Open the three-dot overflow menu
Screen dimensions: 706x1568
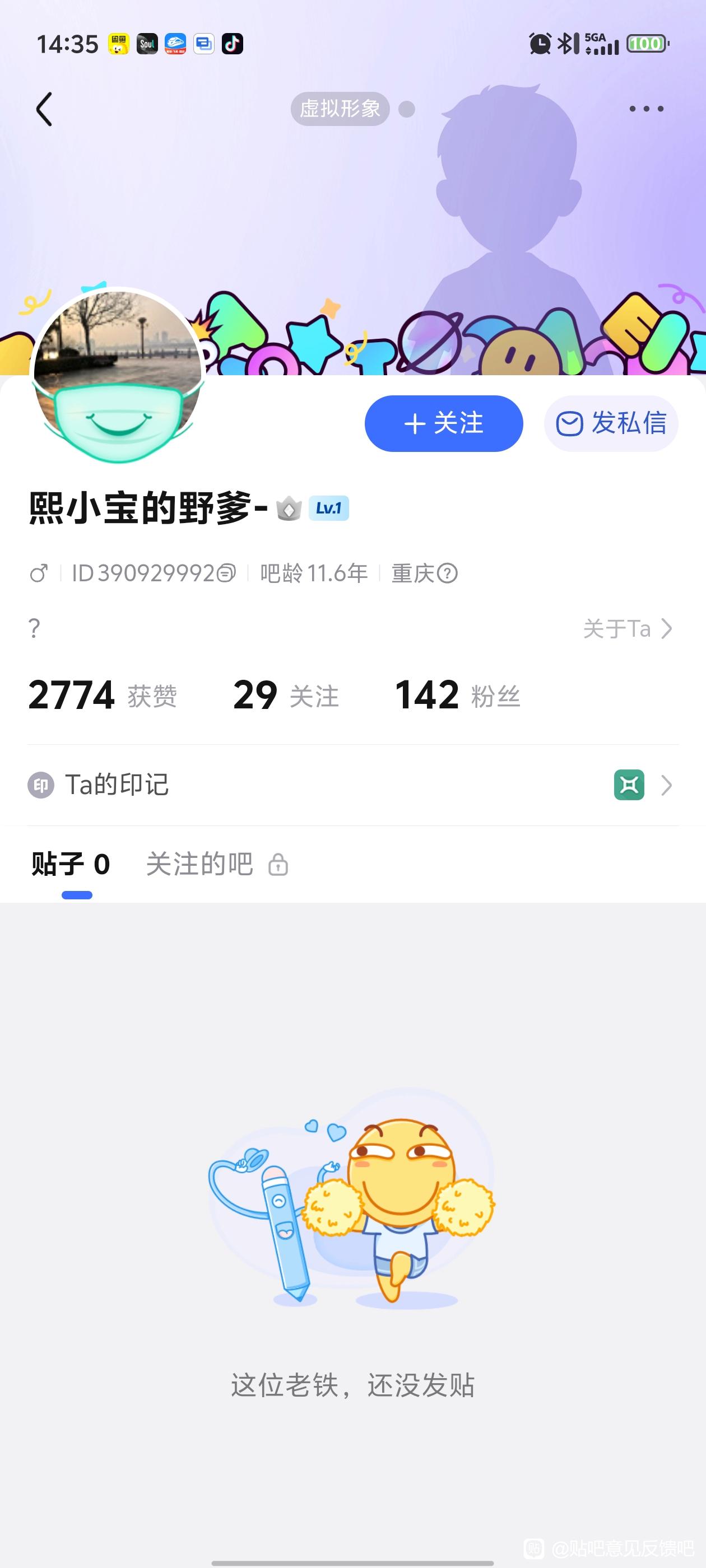[646, 109]
